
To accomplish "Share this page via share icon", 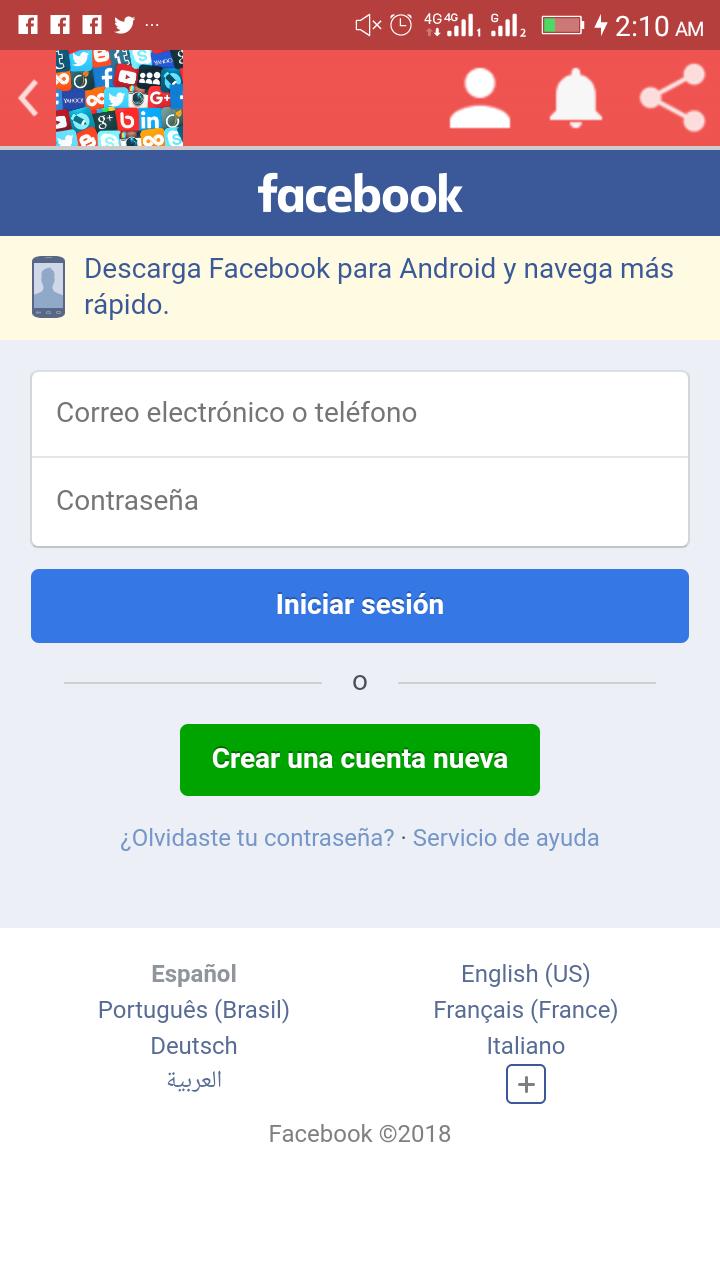I will coord(672,98).
